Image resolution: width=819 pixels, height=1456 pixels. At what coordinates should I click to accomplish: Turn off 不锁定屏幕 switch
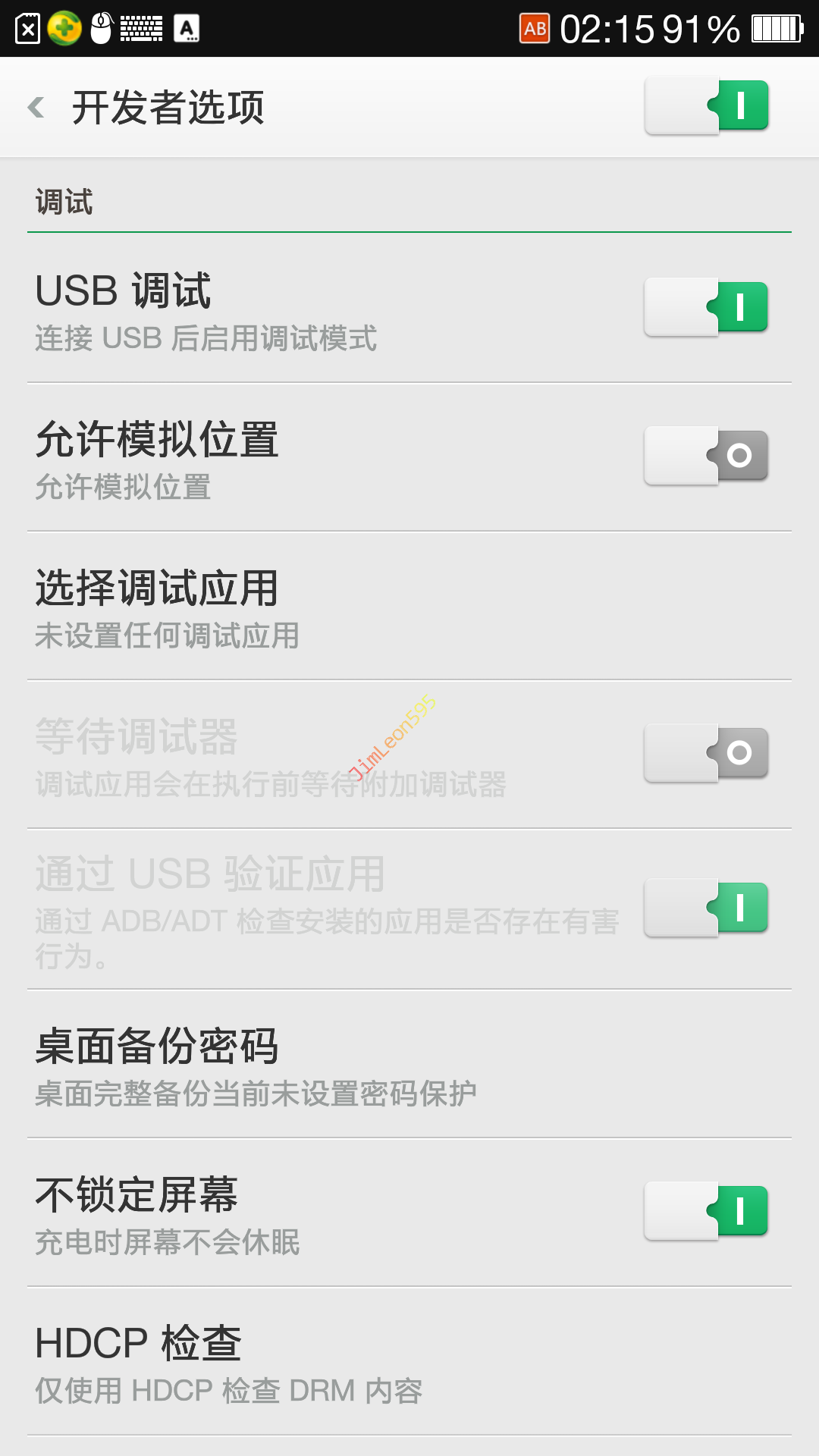coord(707,1211)
